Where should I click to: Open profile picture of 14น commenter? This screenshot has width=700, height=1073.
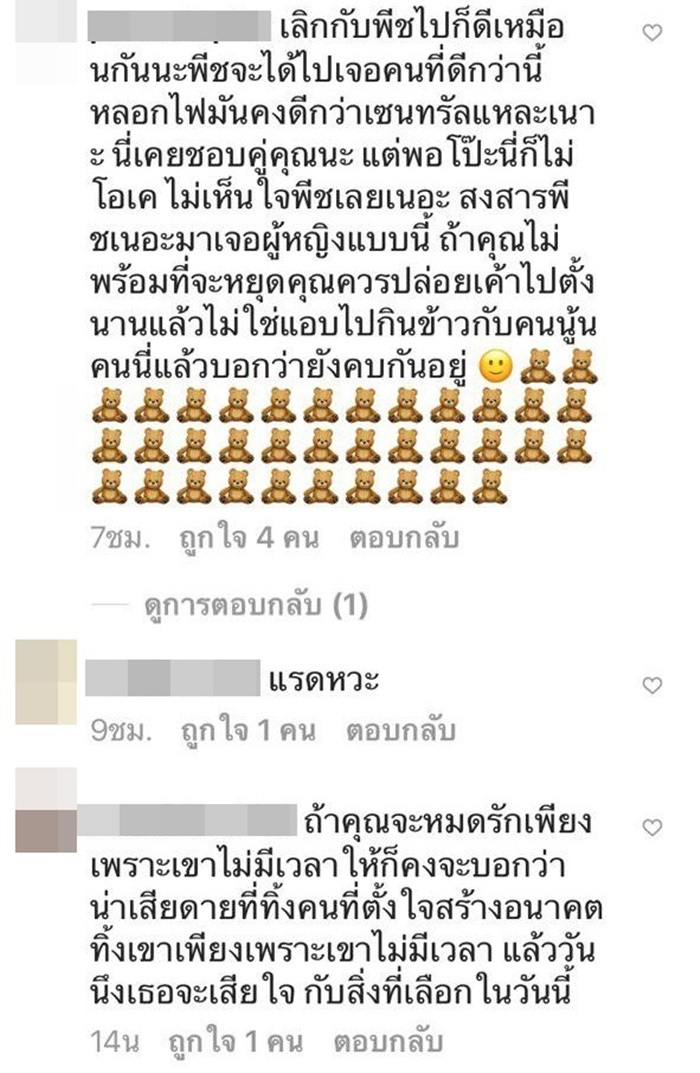pos(46,810)
